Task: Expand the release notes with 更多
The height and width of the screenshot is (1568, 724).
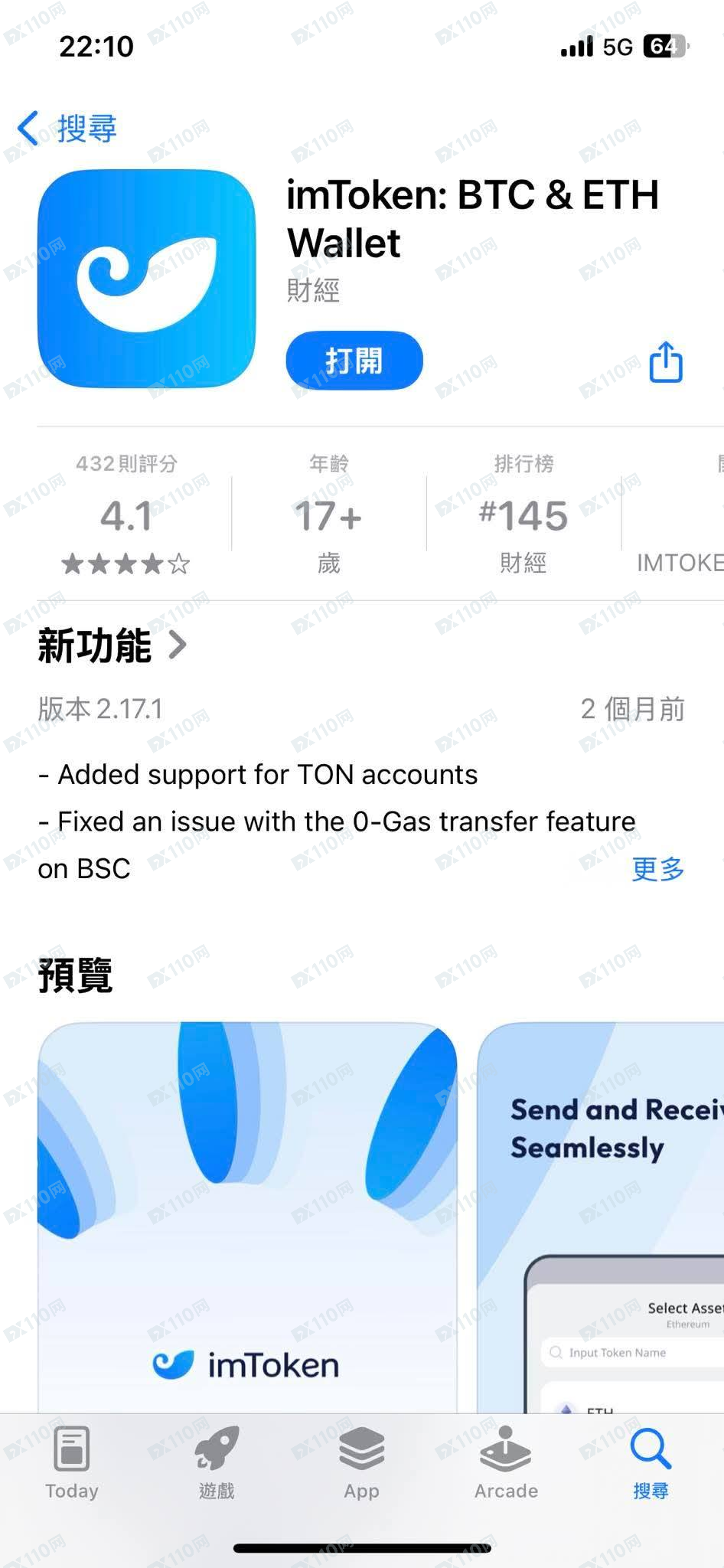Action: point(656,870)
